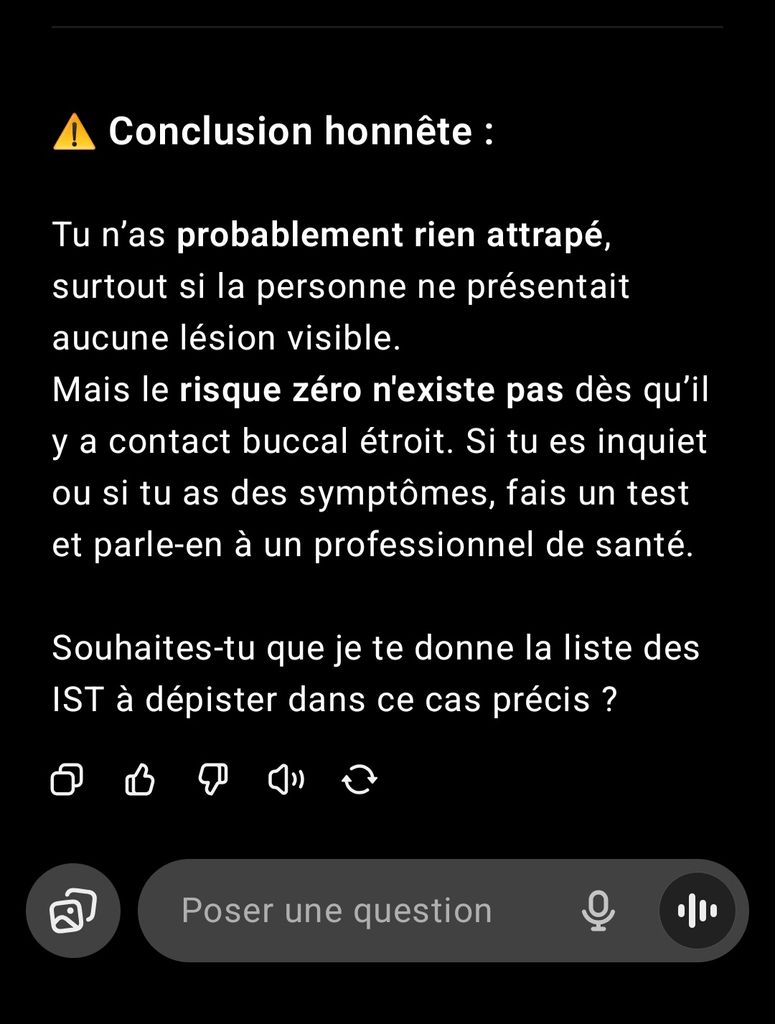Launch voice conversation mode
Viewport: 775px width, 1024px height.
pos(697,911)
